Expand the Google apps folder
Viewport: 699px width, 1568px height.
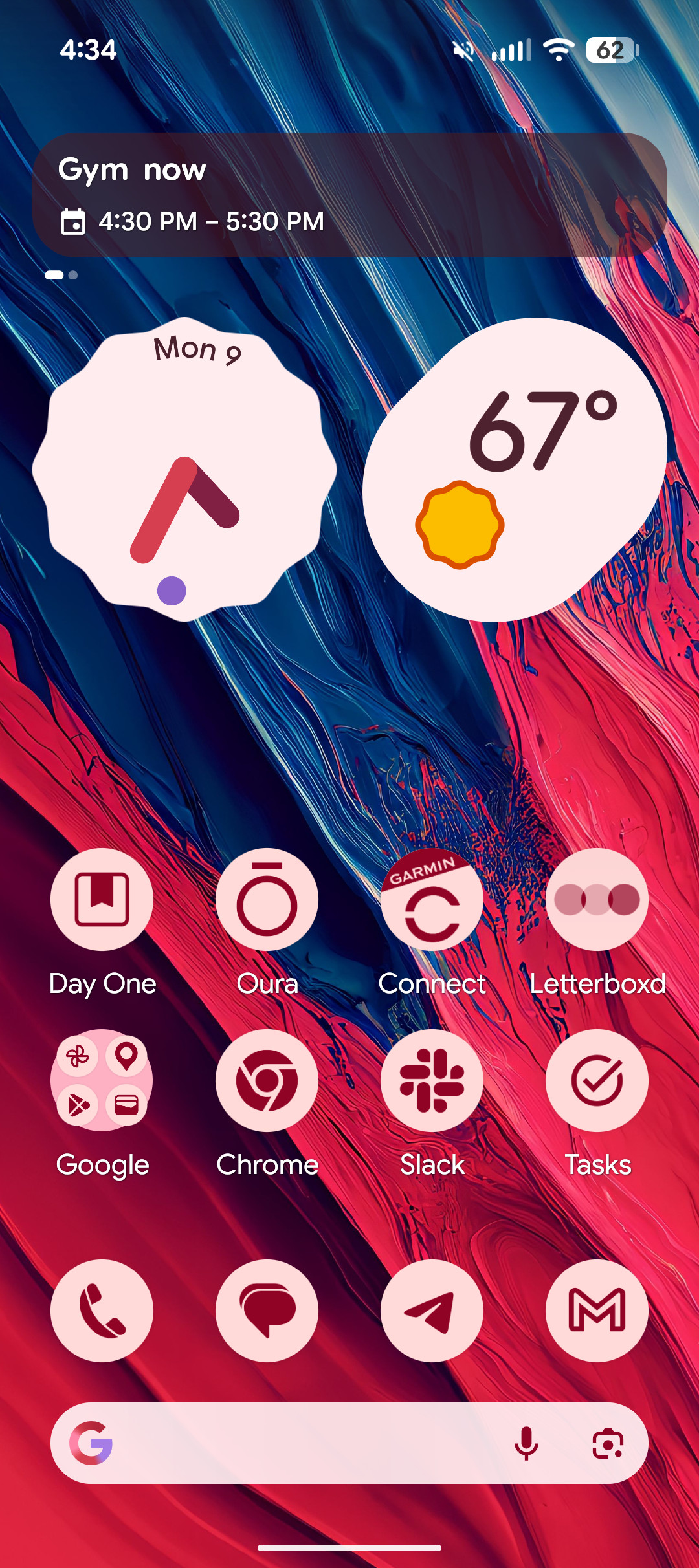tap(102, 1080)
